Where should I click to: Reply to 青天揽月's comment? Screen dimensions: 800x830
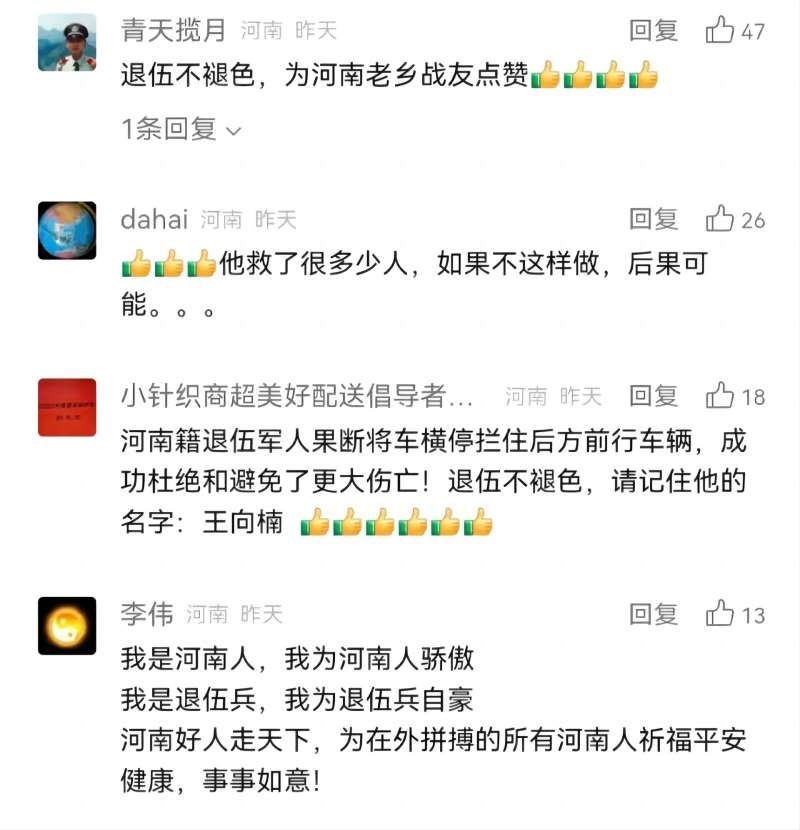(653, 31)
